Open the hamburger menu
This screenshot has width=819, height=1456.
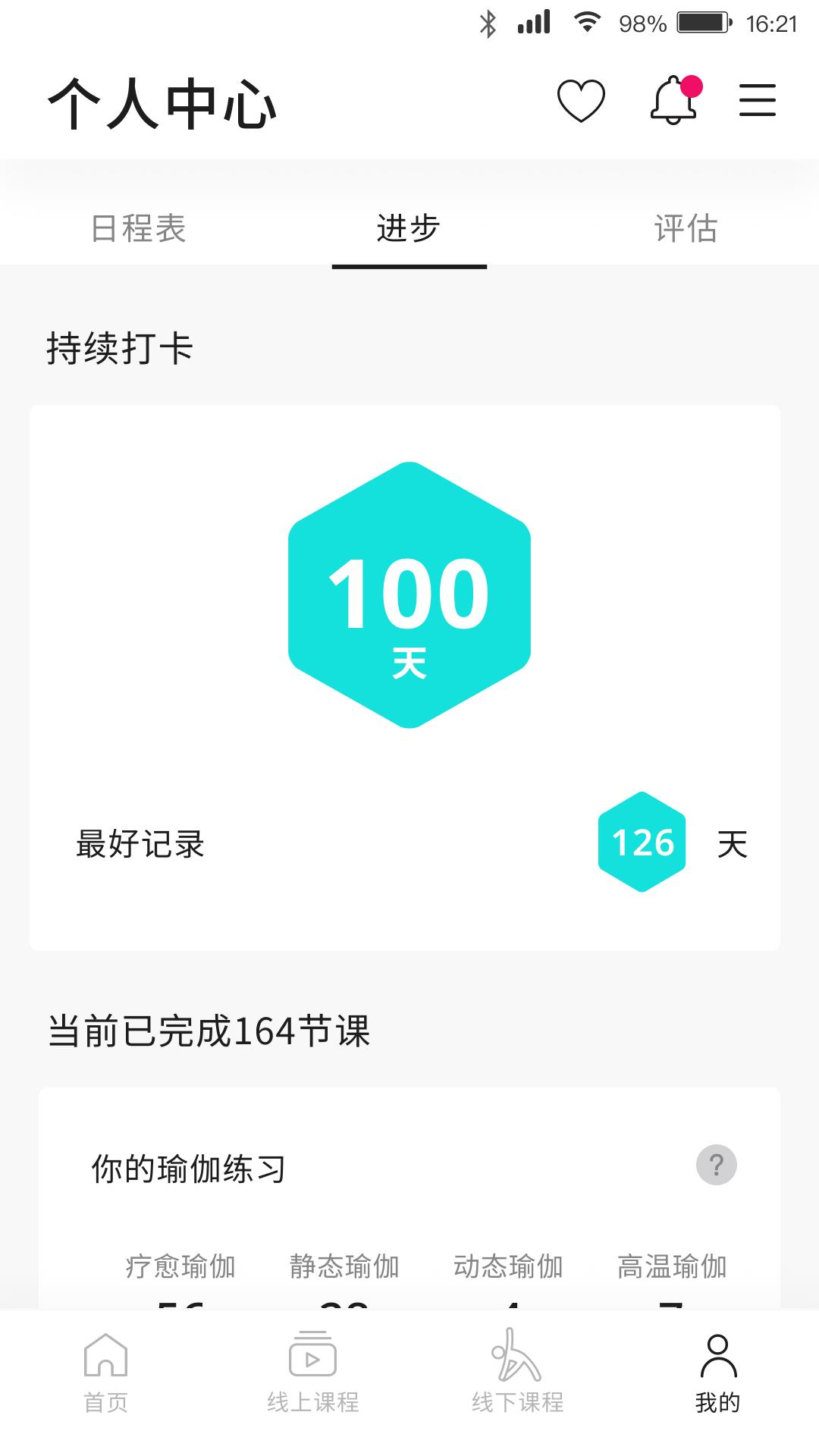(758, 100)
